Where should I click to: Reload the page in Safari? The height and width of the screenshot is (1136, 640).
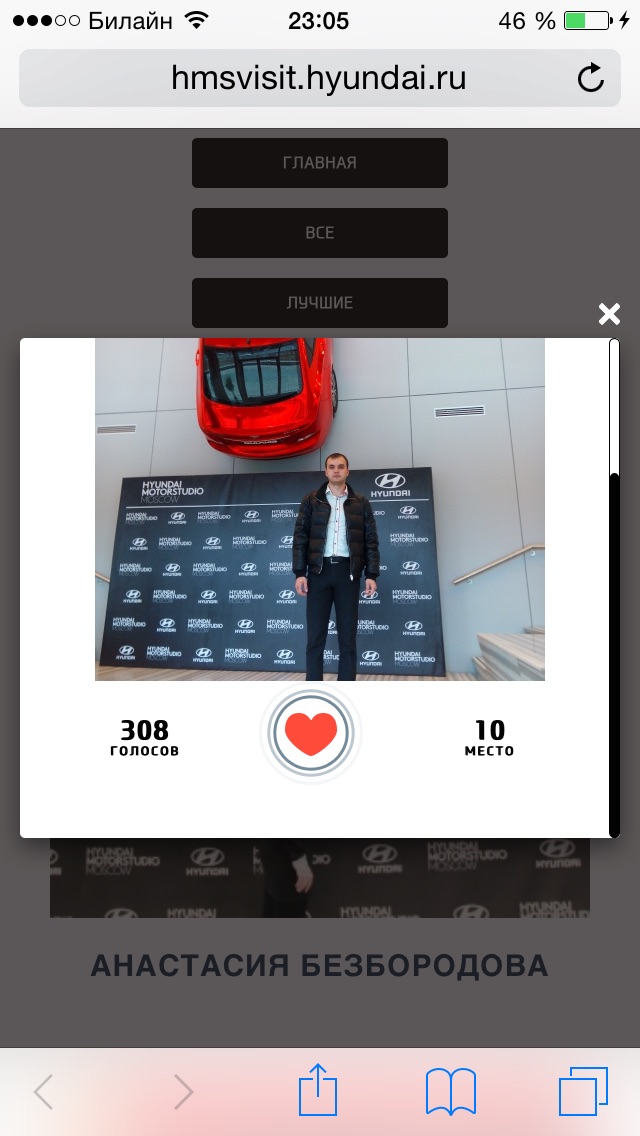click(x=591, y=78)
